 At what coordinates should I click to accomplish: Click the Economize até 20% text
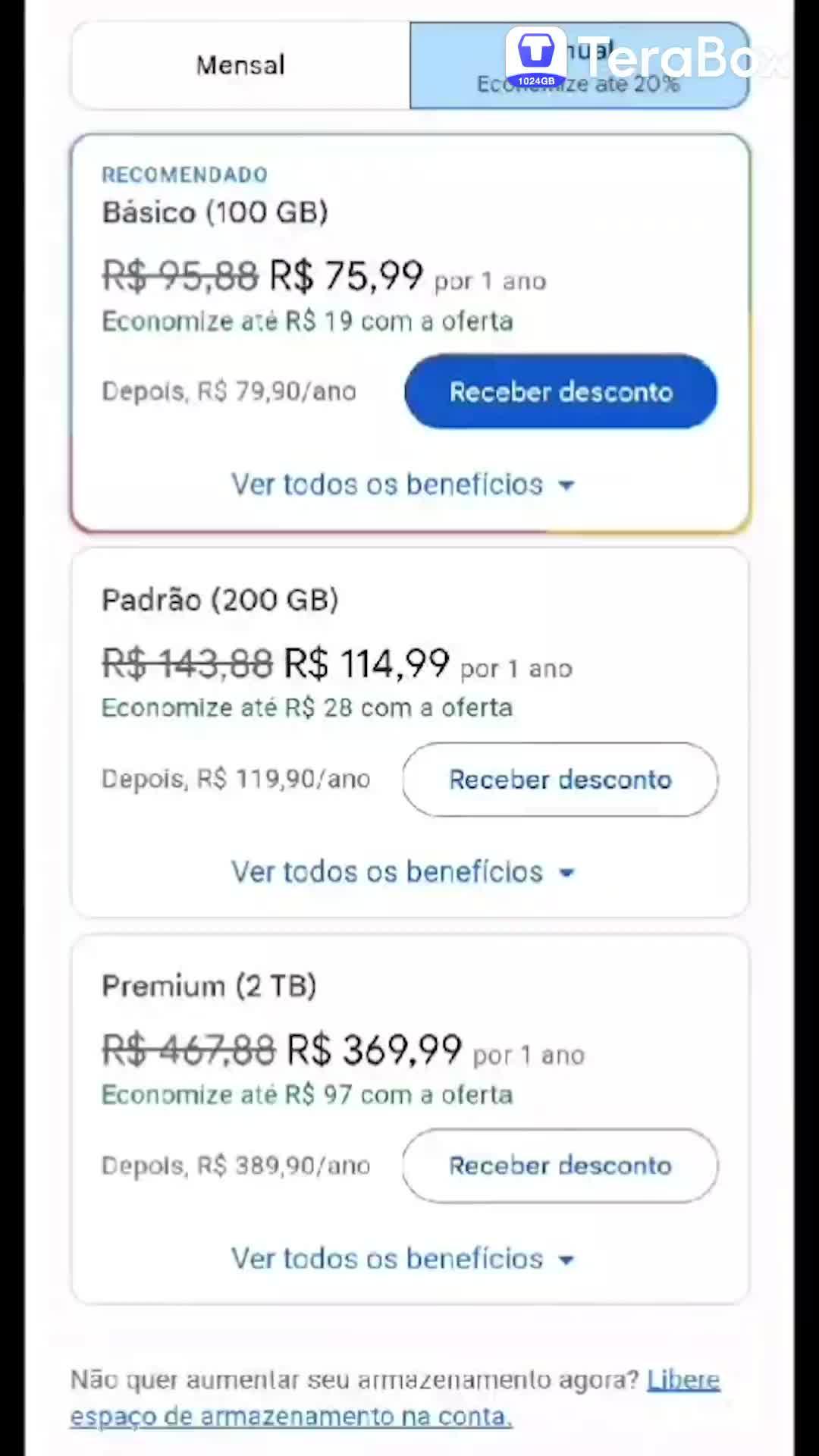coord(578,83)
